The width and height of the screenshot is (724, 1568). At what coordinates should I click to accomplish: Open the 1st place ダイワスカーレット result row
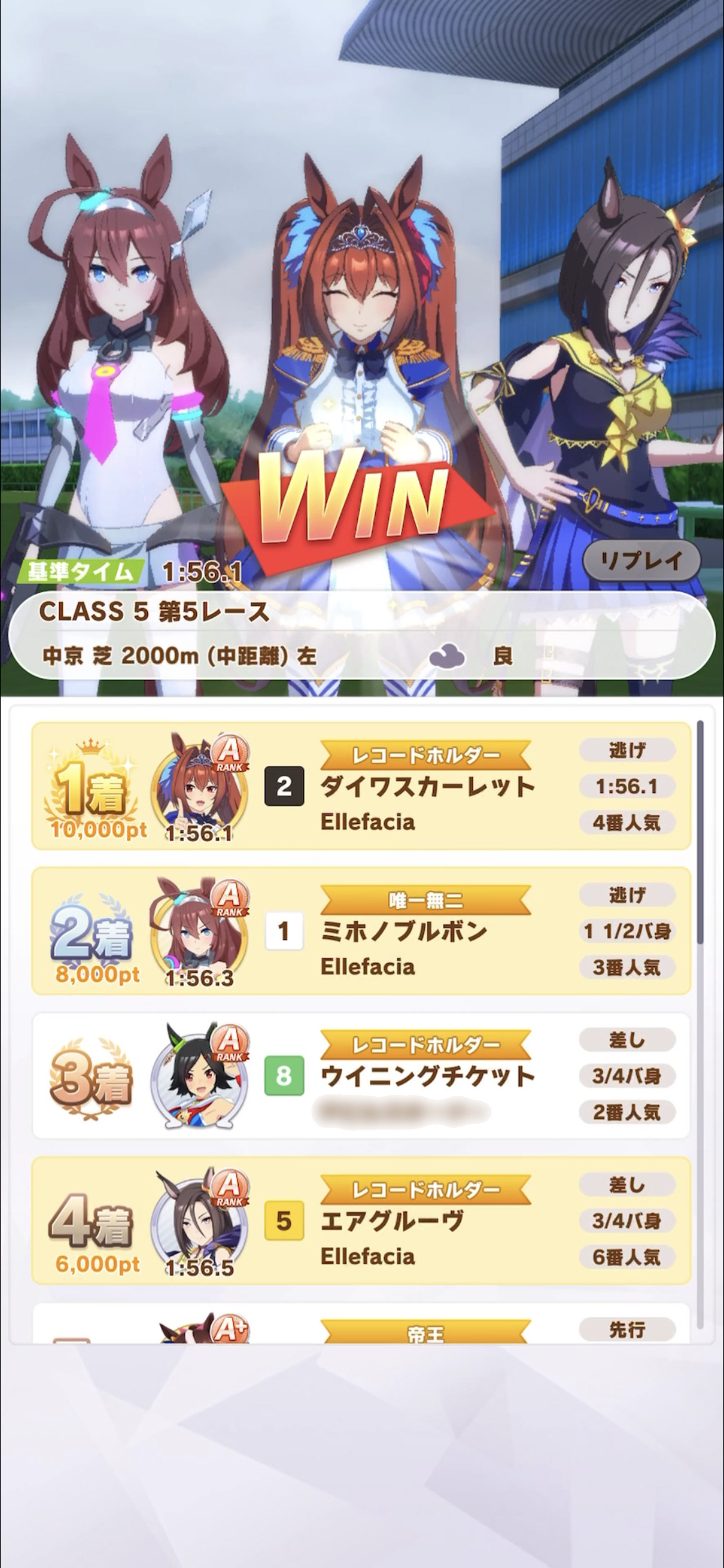[361, 786]
